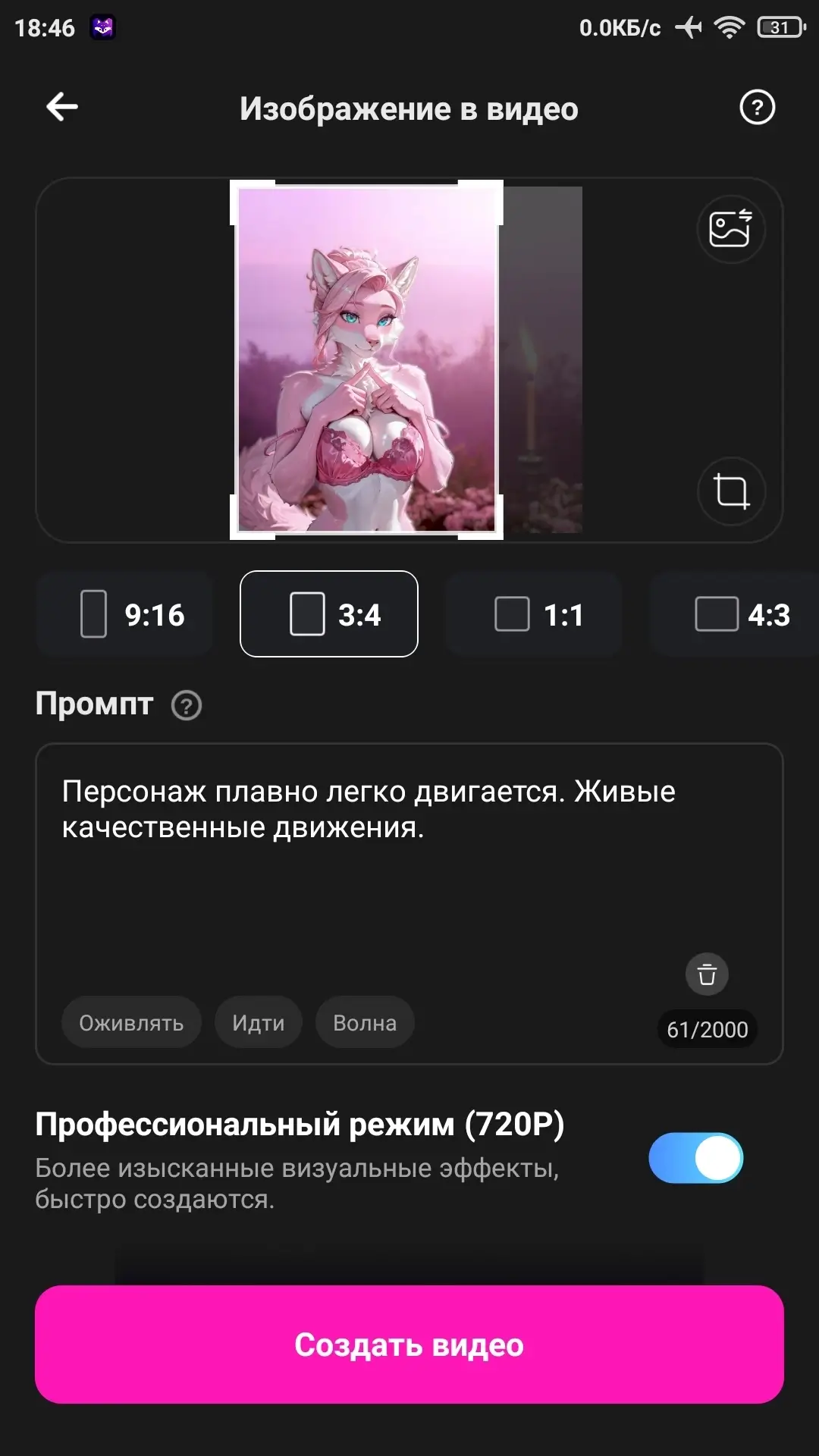This screenshot has height=1456, width=819.
Task: Tap the prompt text field
Action: (409, 872)
